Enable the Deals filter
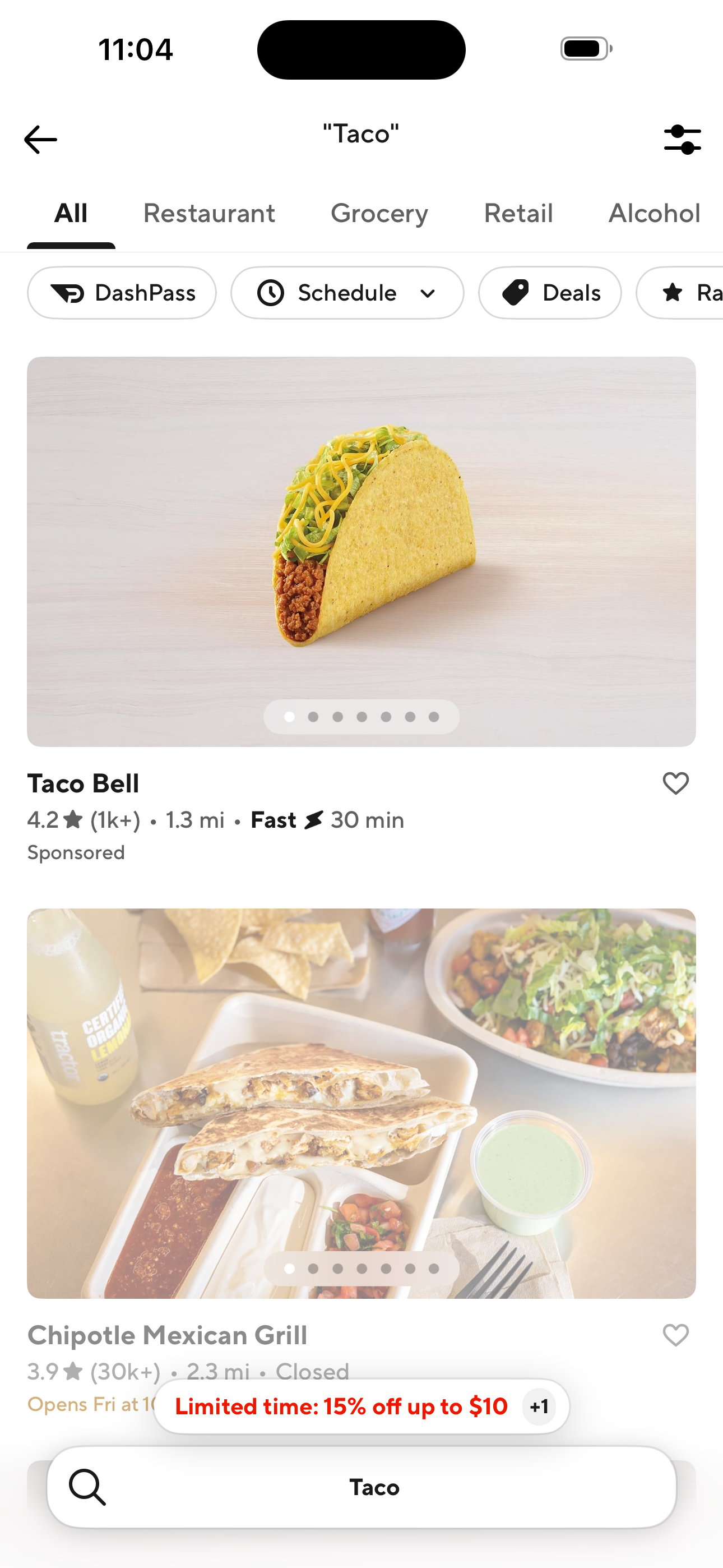This screenshot has width=723, height=1568. click(549, 293)
